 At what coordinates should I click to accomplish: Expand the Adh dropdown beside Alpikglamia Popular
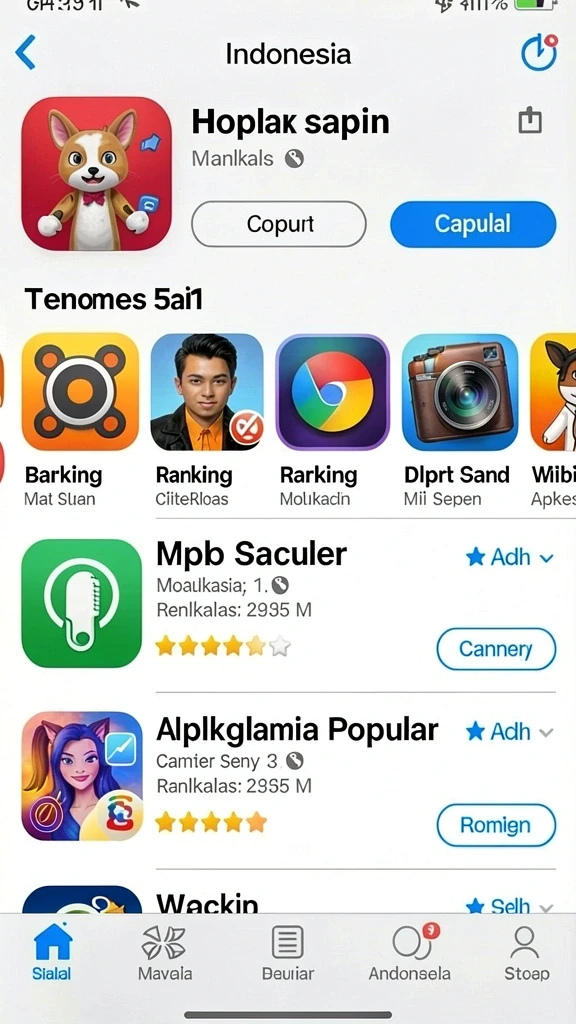click(509, 731)
